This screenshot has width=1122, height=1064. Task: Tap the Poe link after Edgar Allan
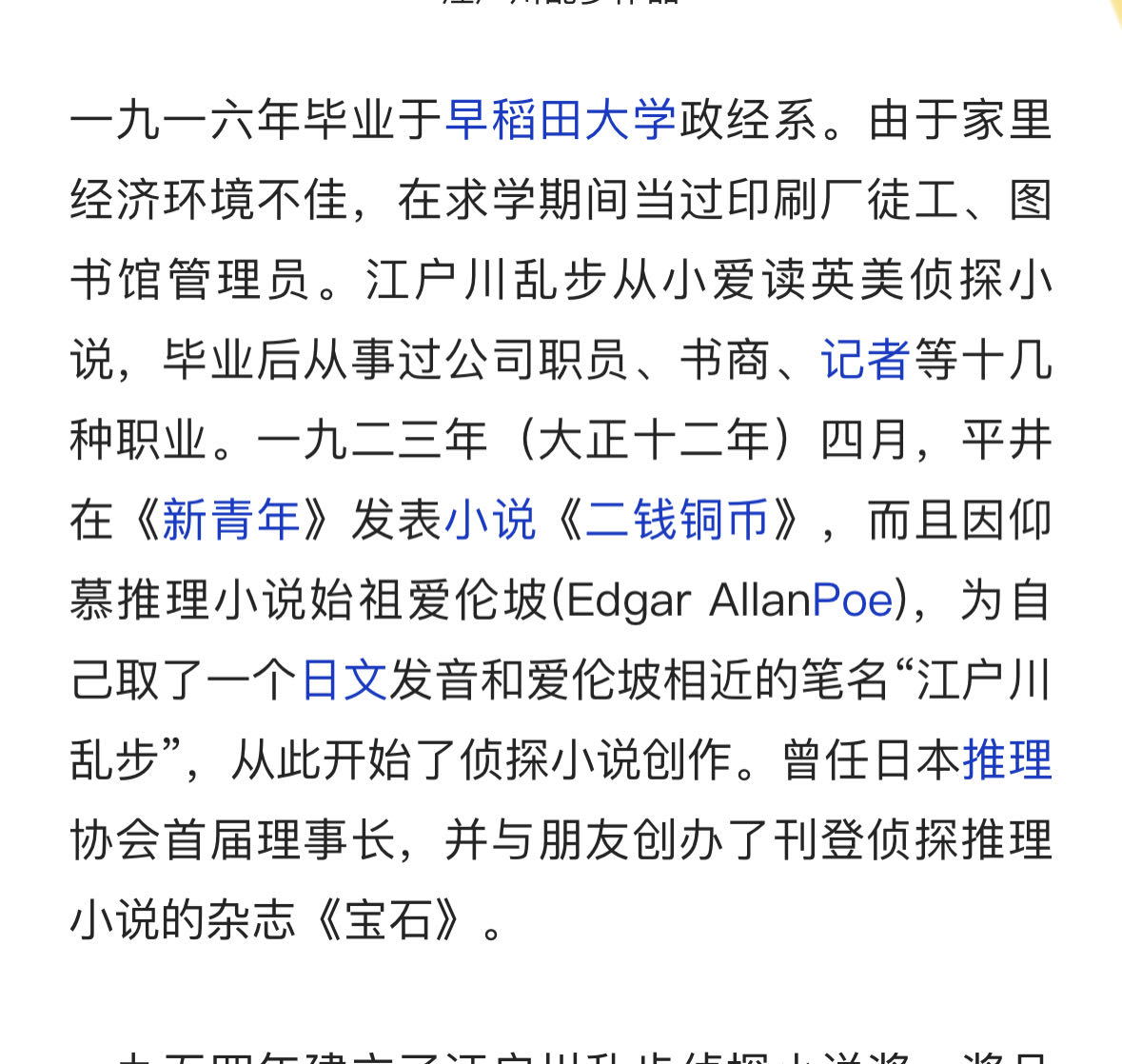click(853, 601)
